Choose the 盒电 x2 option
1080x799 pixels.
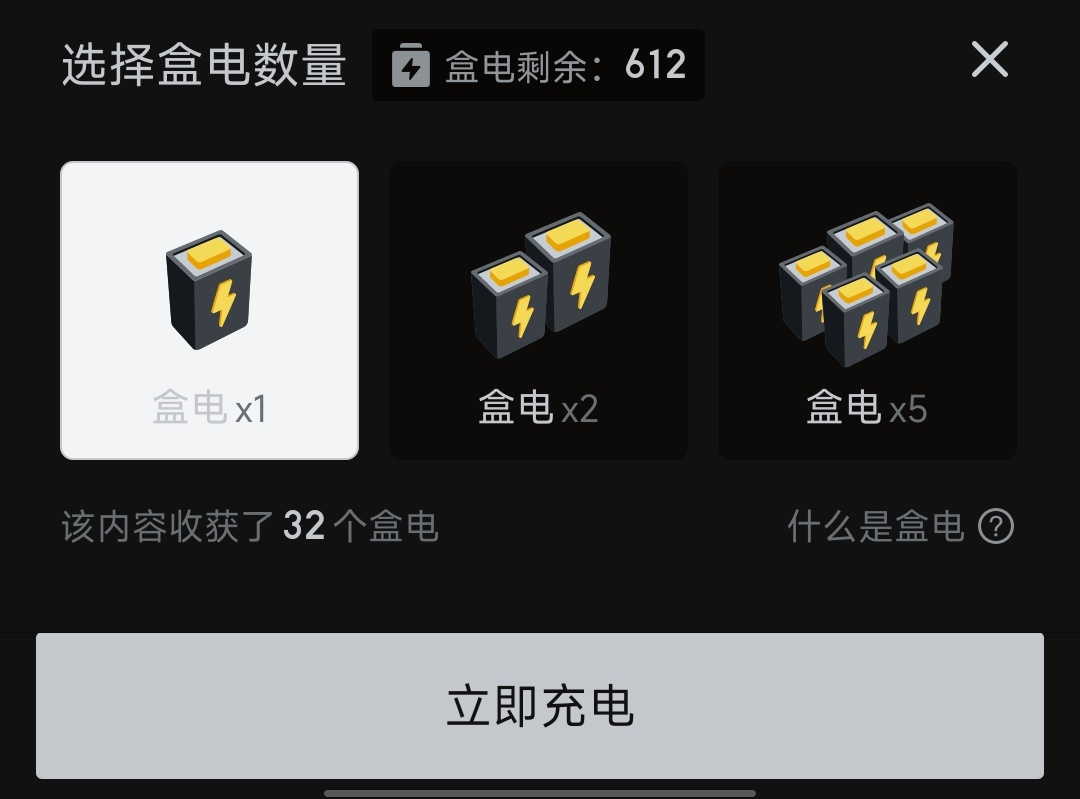tap(538, 310)
